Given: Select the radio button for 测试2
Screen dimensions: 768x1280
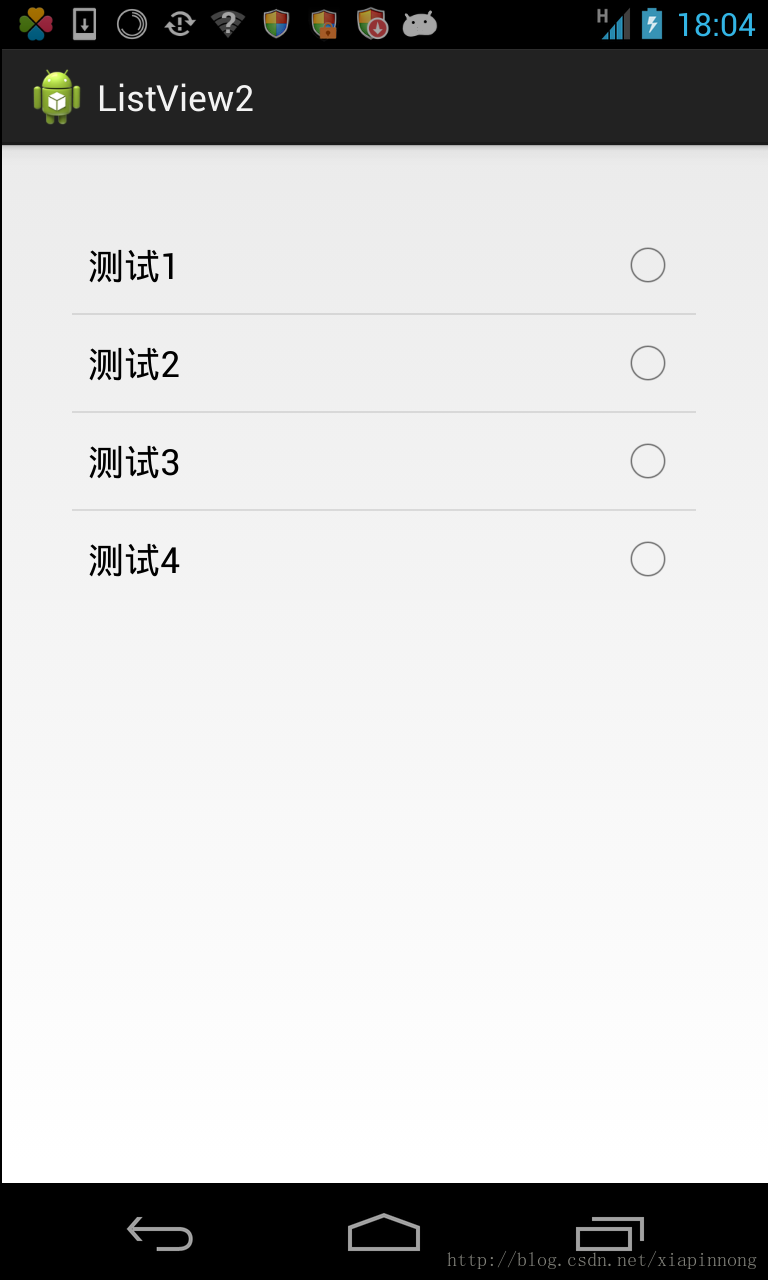Looking at the screenshot, I should coord(648,363).
